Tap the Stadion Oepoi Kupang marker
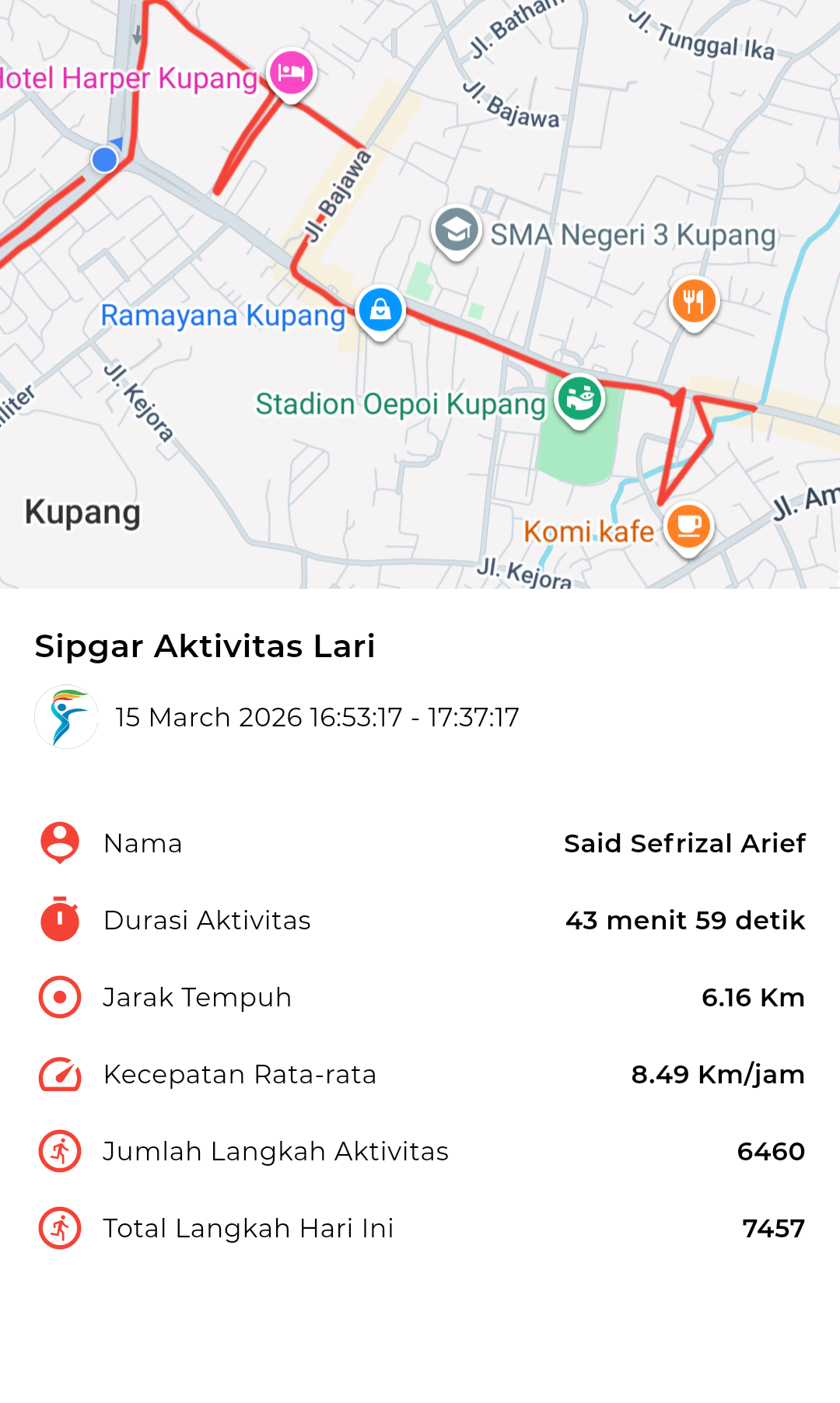The width and height of the screenshot is (840, 1403). [x=579, y=399]
